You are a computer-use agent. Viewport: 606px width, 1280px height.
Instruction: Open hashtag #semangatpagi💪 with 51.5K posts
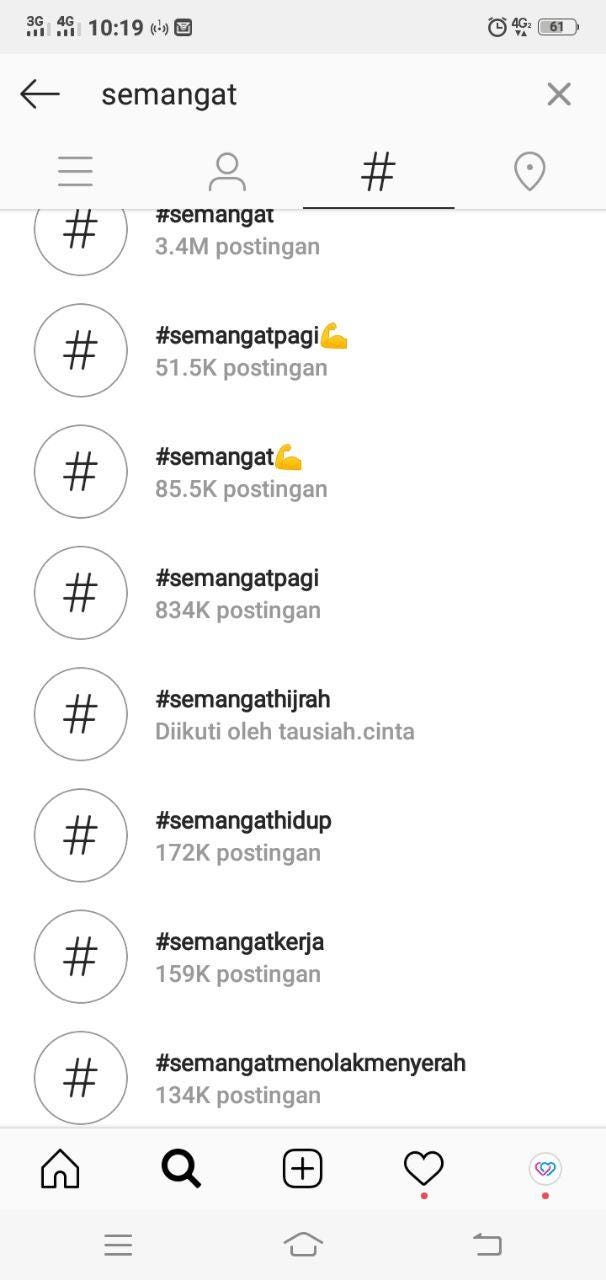click(303, 351)
